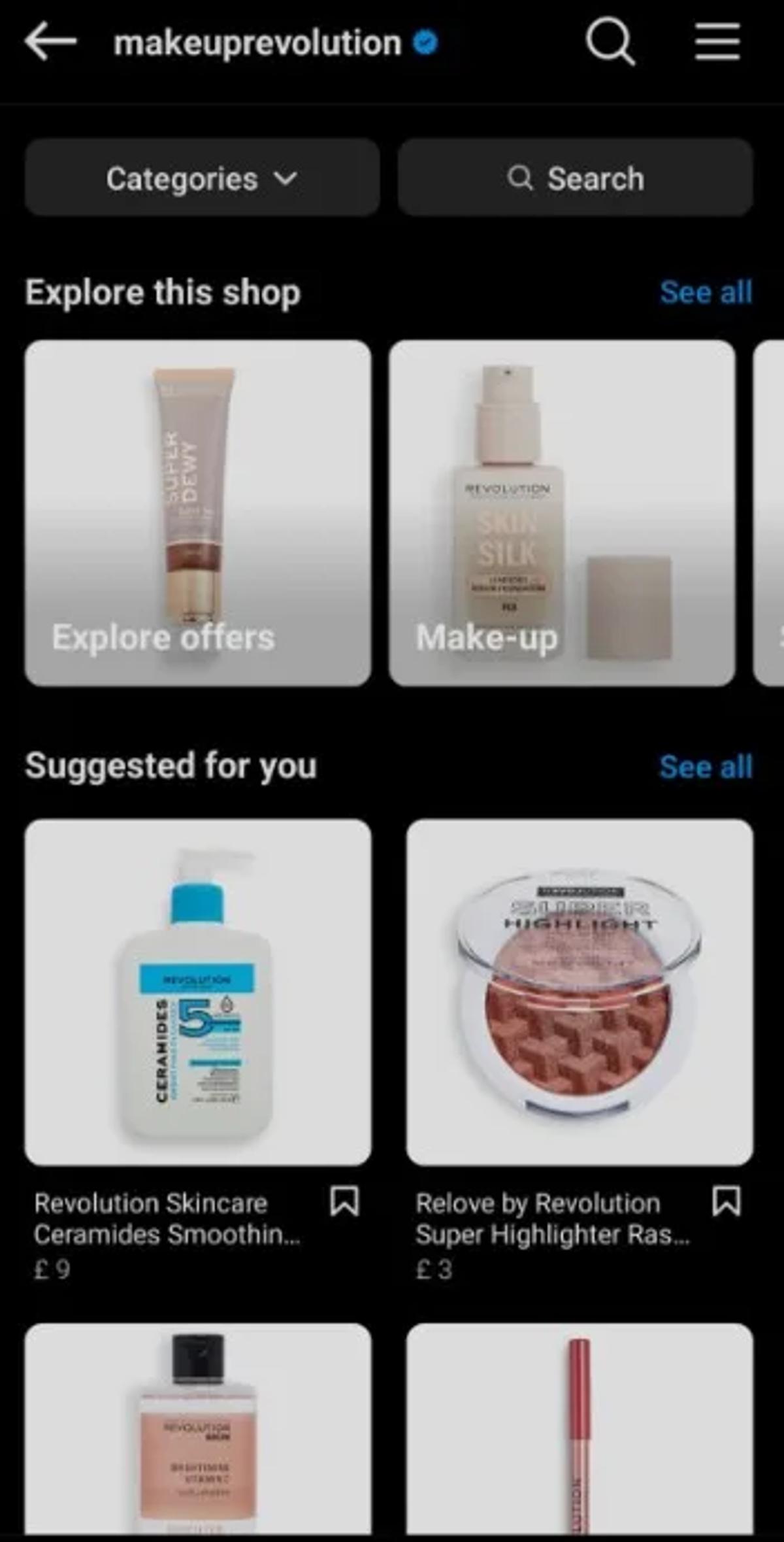The image size is (784, 1542).
Task: Bookmark the Relove Super Highlighter
Action: [x=726, y=1201]
